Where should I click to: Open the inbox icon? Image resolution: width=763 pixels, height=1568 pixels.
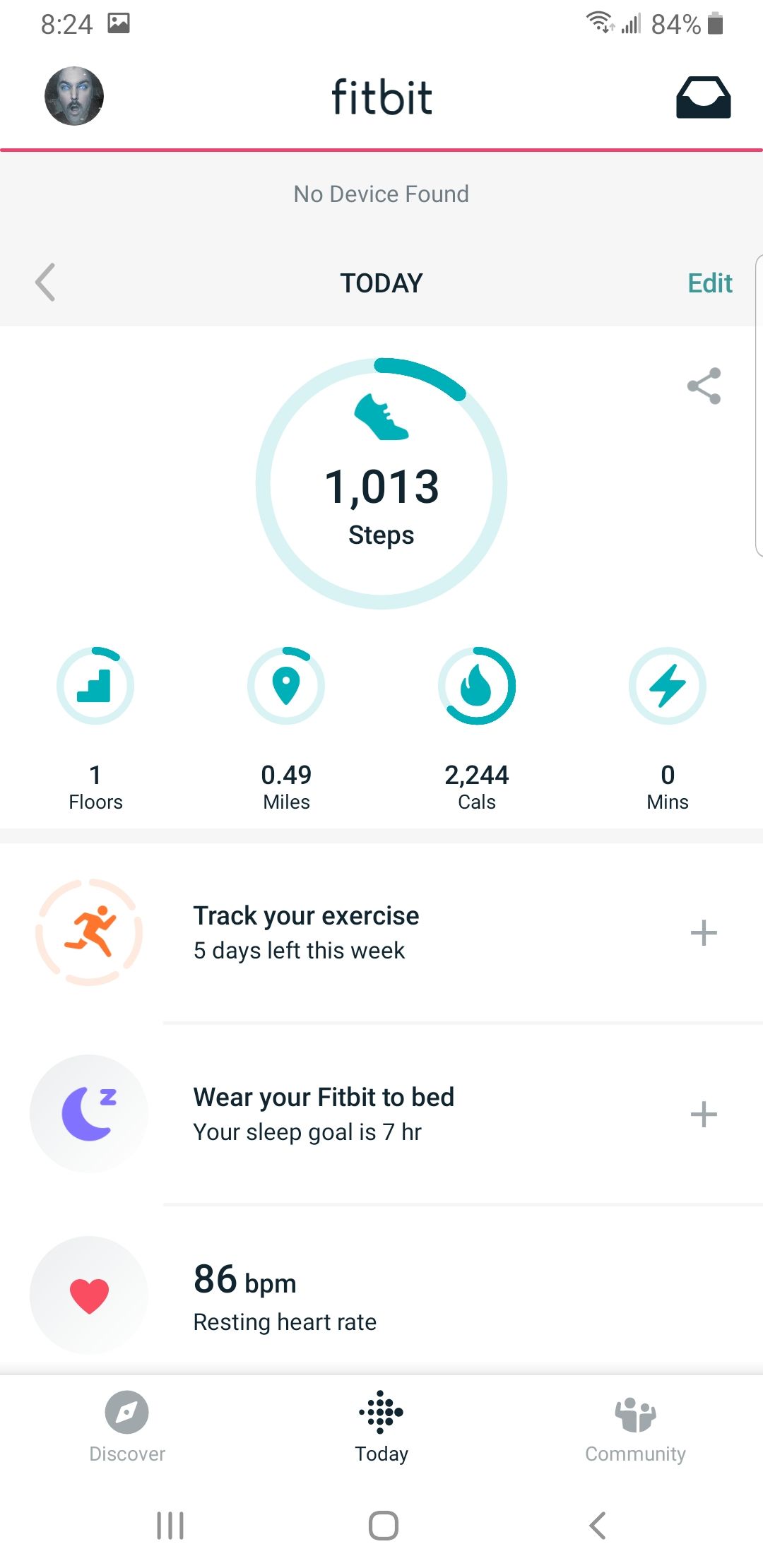pos(703,97)
